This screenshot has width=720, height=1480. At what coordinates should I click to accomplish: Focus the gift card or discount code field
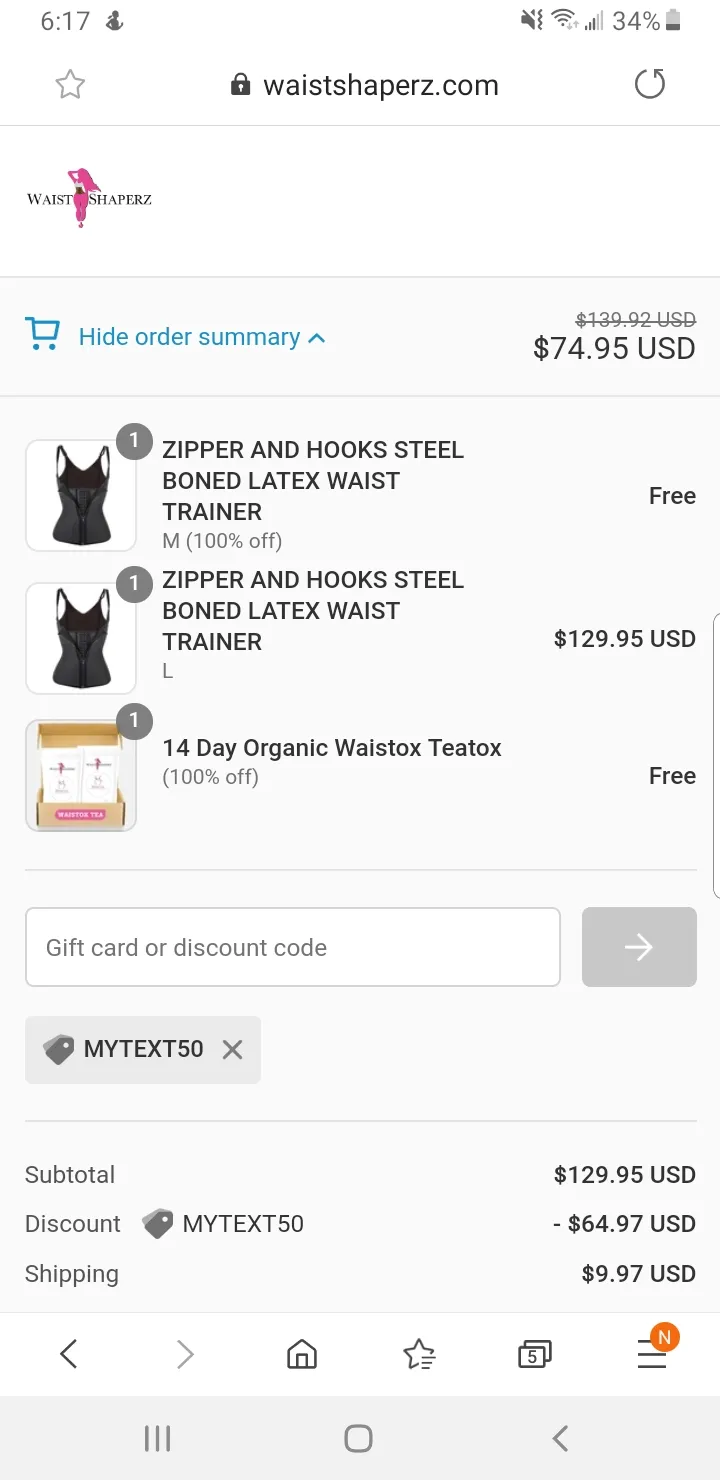coord(292,947)
